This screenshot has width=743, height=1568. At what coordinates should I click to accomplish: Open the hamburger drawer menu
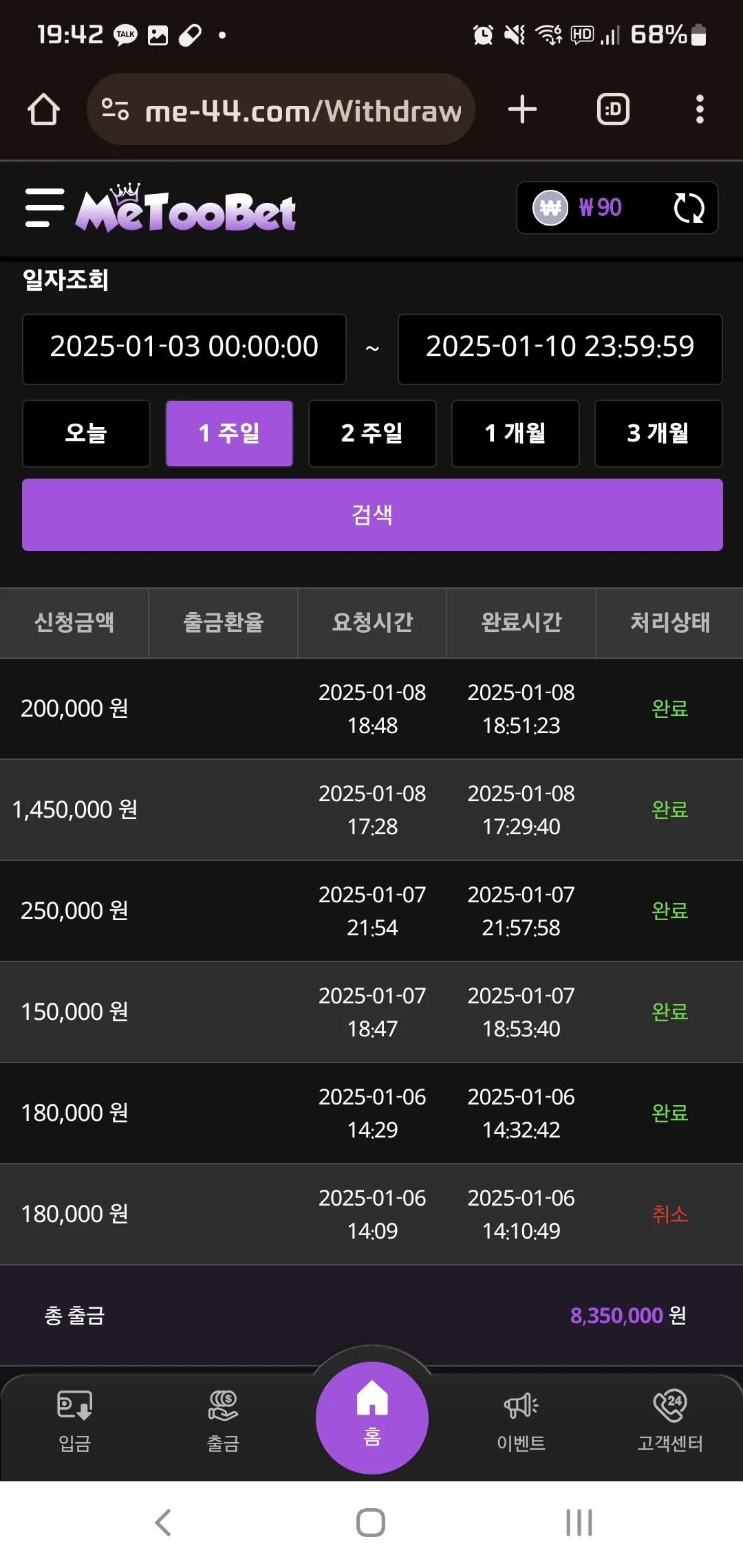click(45, 208)
